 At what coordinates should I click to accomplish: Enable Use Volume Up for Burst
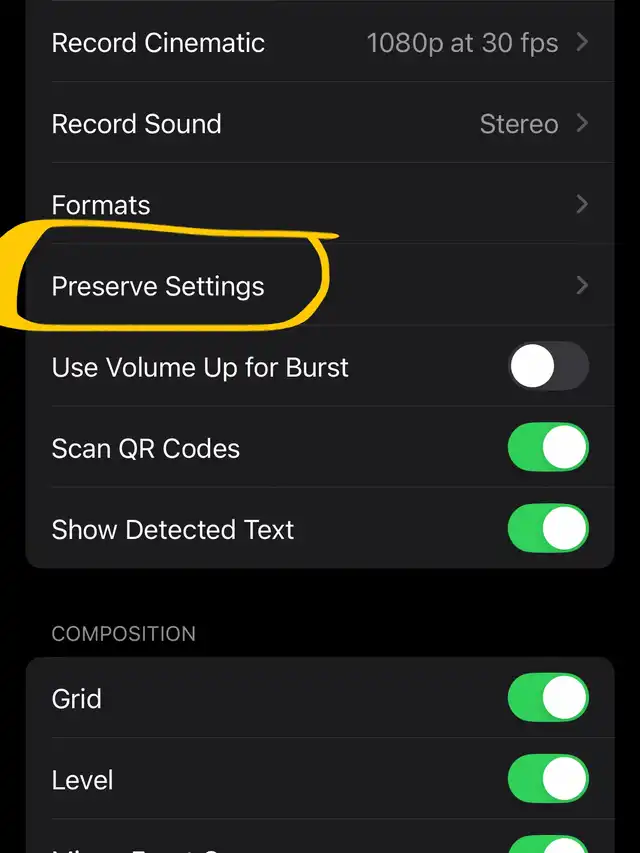(547, 367)
